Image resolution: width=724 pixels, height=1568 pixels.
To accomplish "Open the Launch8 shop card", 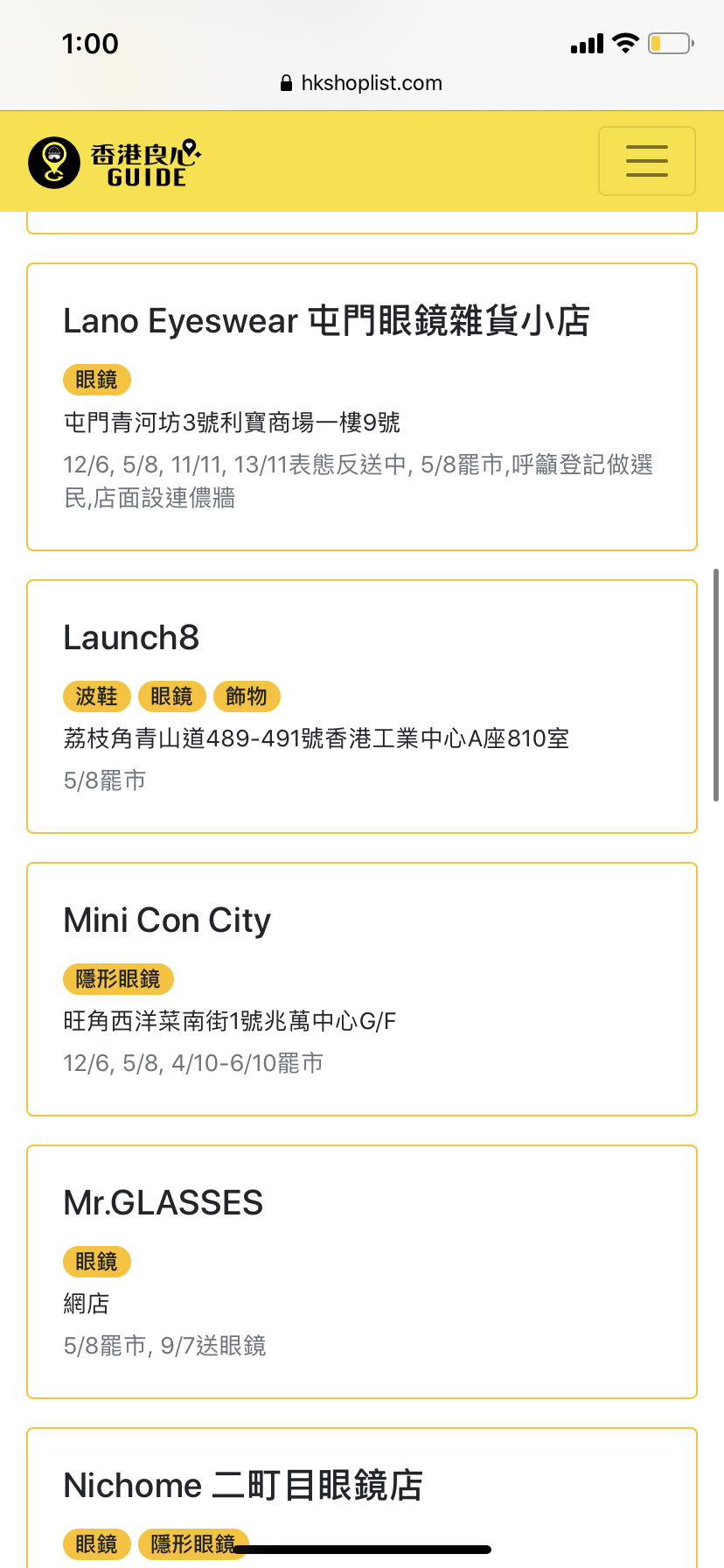I will click(362, 707).
